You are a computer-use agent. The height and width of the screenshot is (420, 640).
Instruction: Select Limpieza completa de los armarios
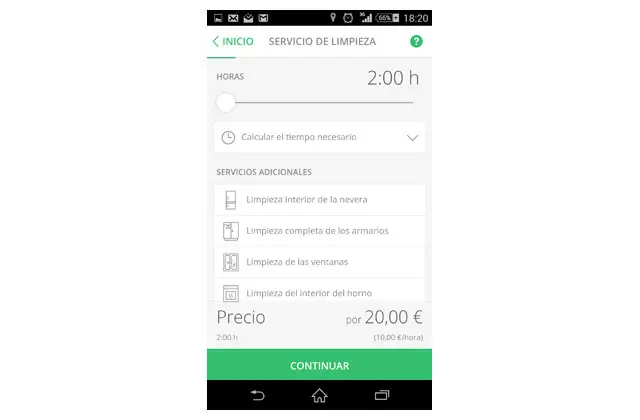tap(319, 231)
